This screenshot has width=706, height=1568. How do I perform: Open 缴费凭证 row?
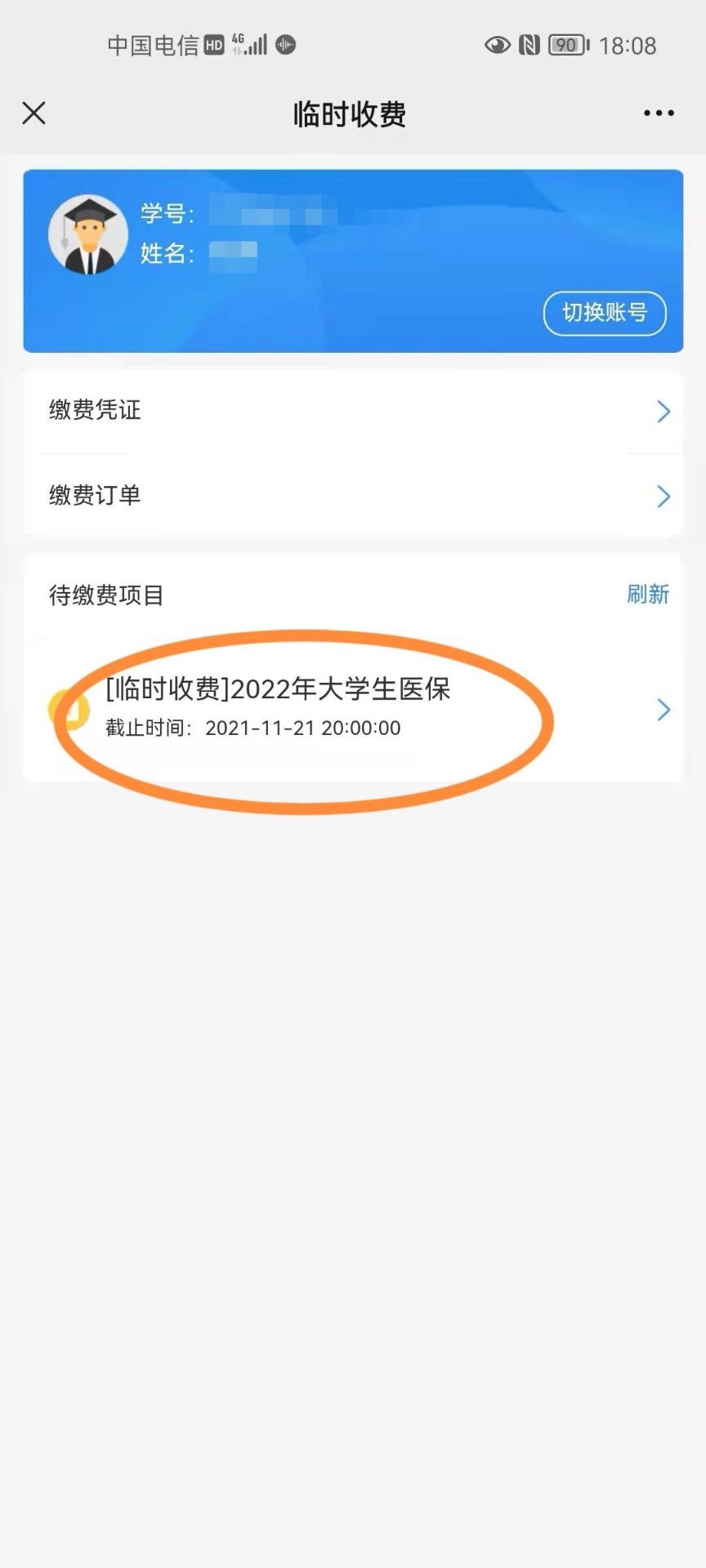click(x=353, y=411)
